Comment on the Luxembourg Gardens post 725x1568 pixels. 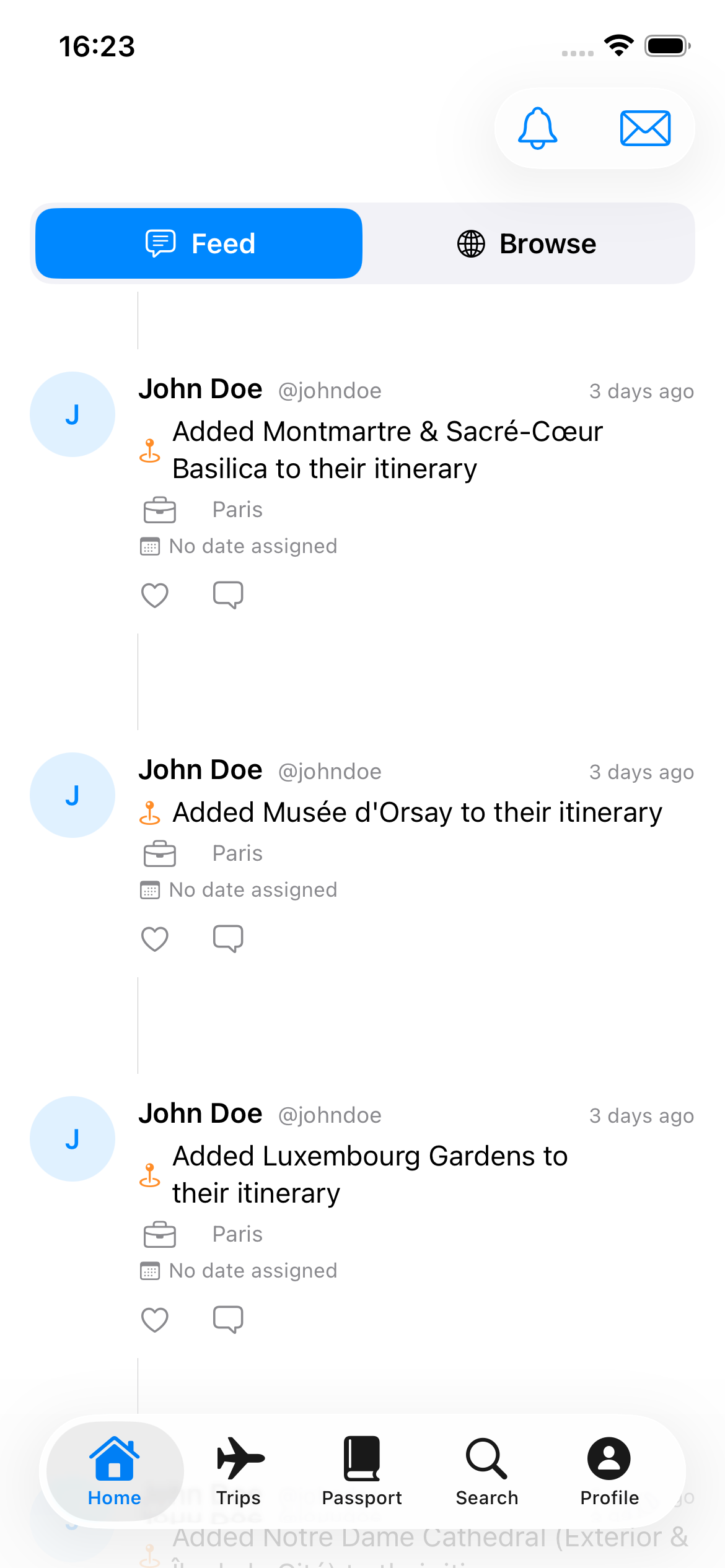(228, 1320)
